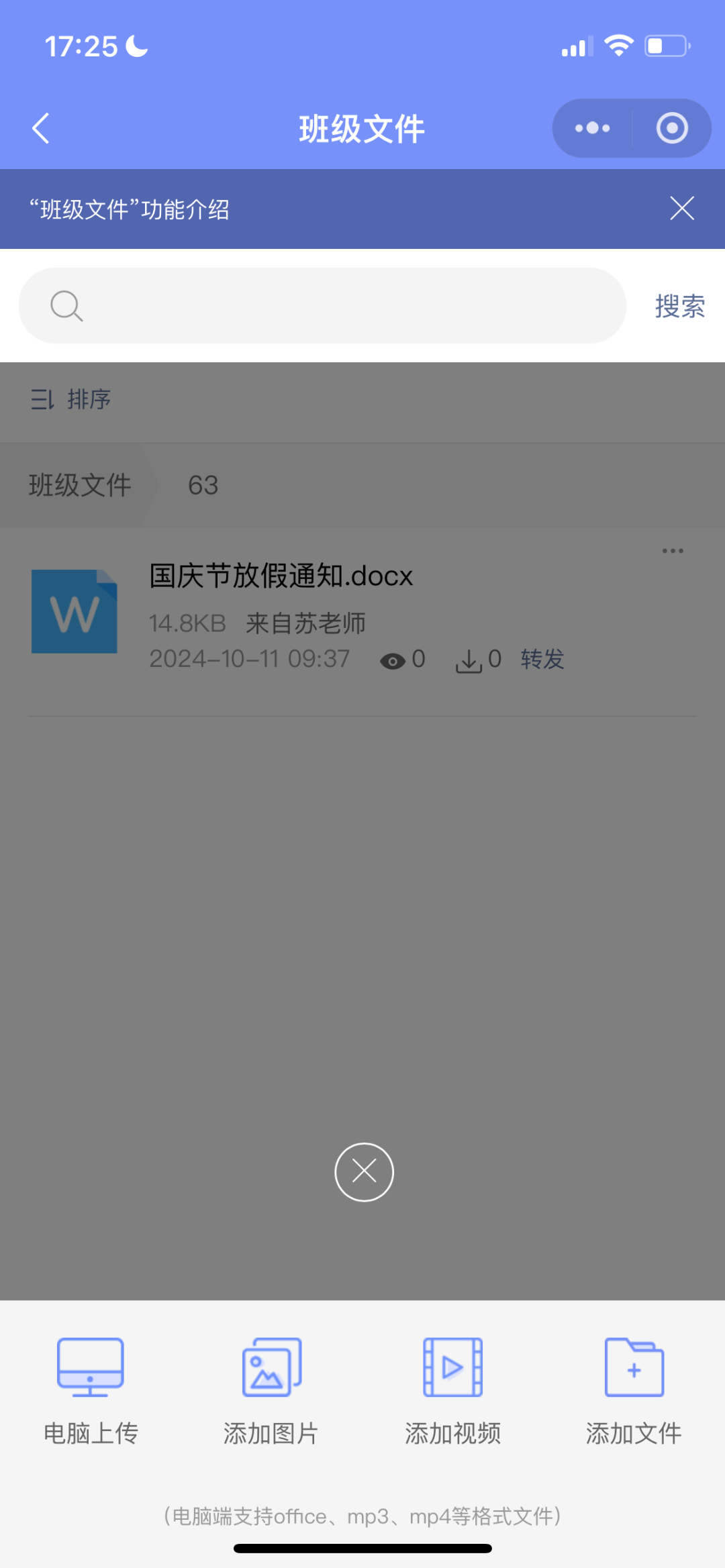The width and height of the screenshot is (725, 1568).
Task: Close the mini-program via the circle icon
Action: click(x=672, y=128)
